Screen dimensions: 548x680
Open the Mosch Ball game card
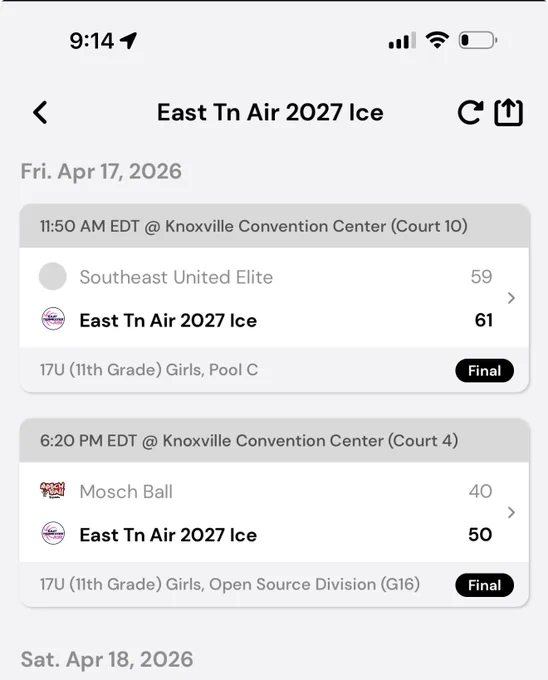click(x=274, y=513)
